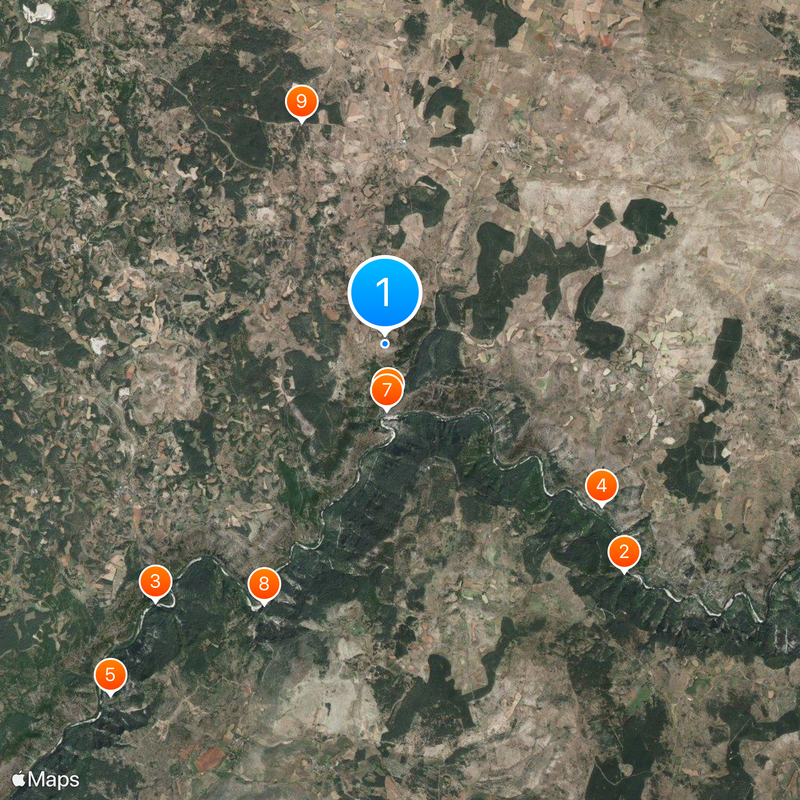
Task: Choose map pin number 3
Action: (x=155, y=581)
